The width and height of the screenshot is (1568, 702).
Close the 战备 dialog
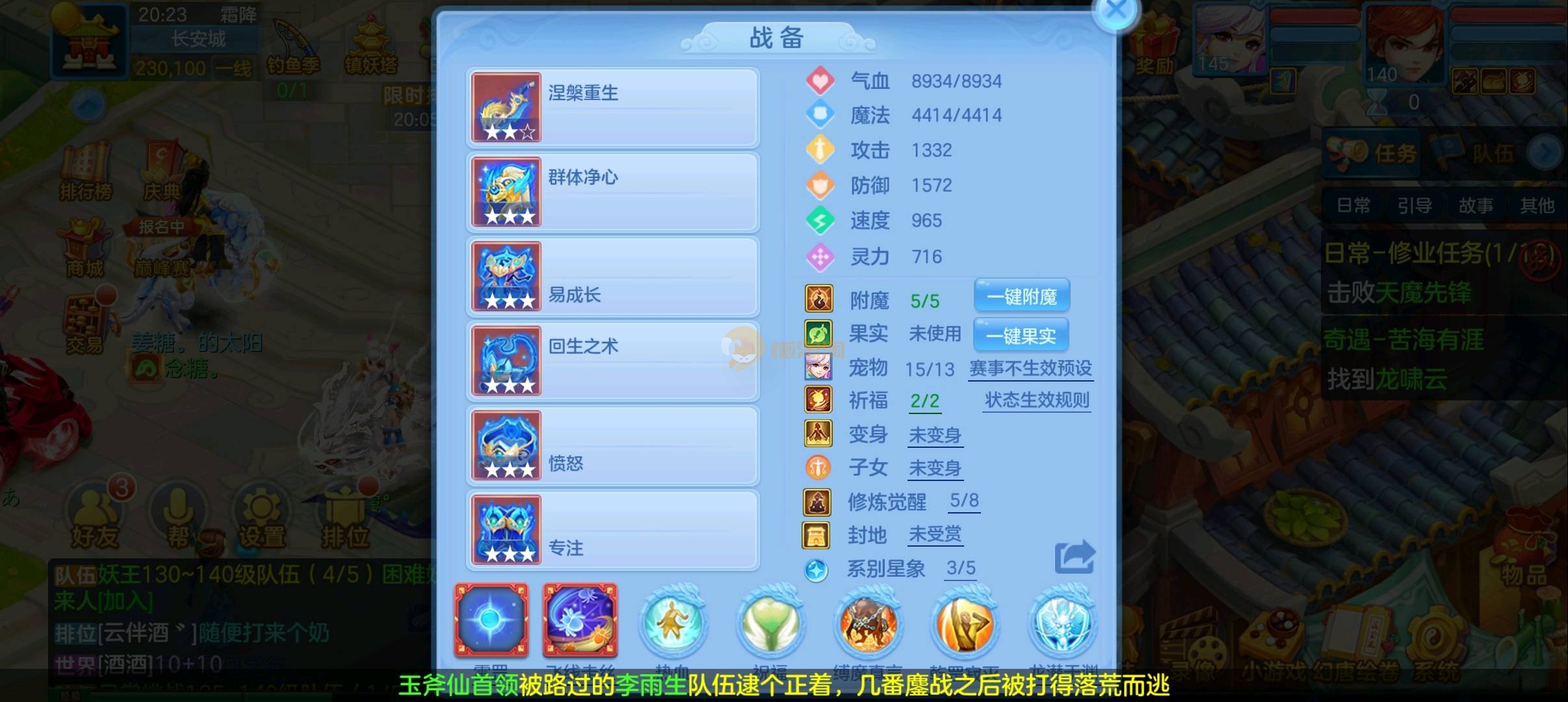1116,10
